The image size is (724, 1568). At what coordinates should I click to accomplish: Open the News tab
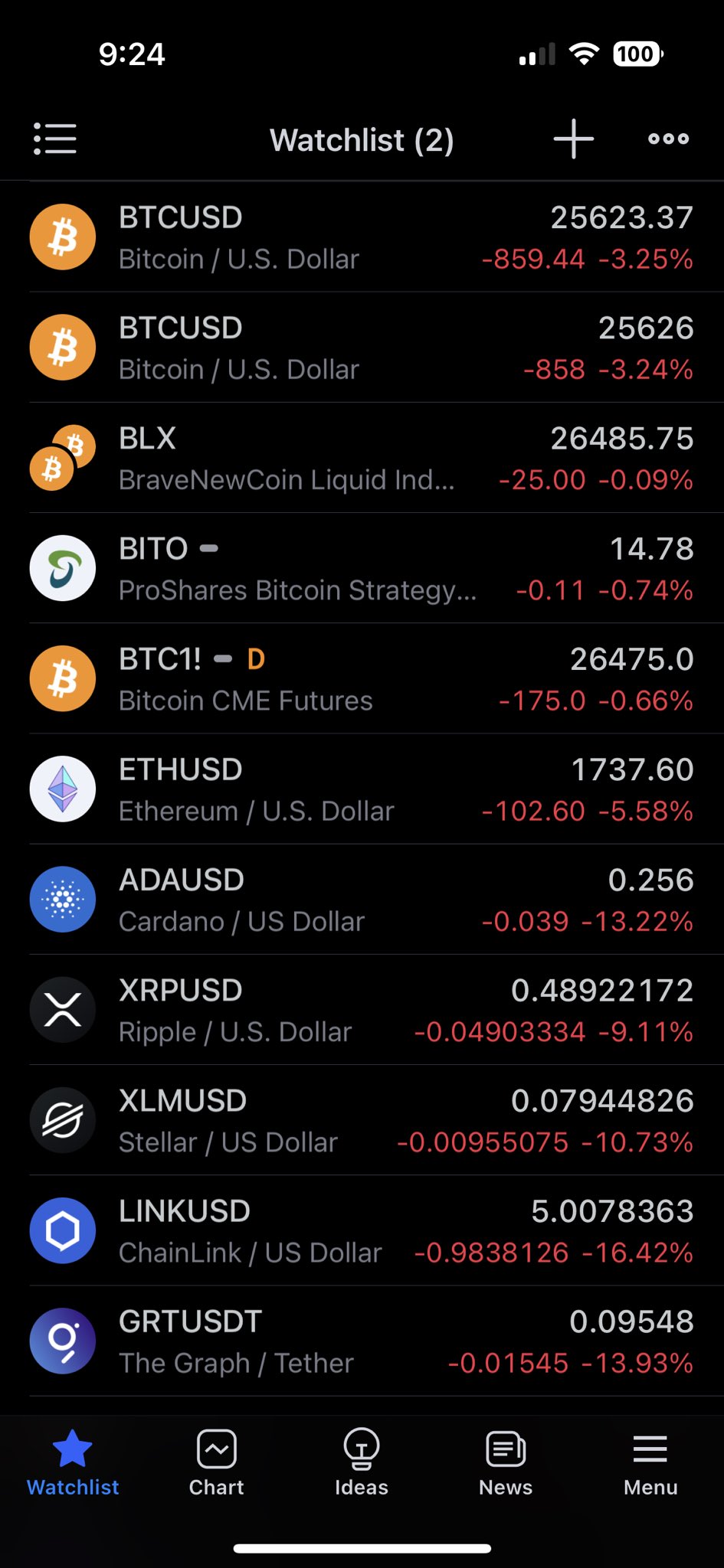pos(506,1463)
